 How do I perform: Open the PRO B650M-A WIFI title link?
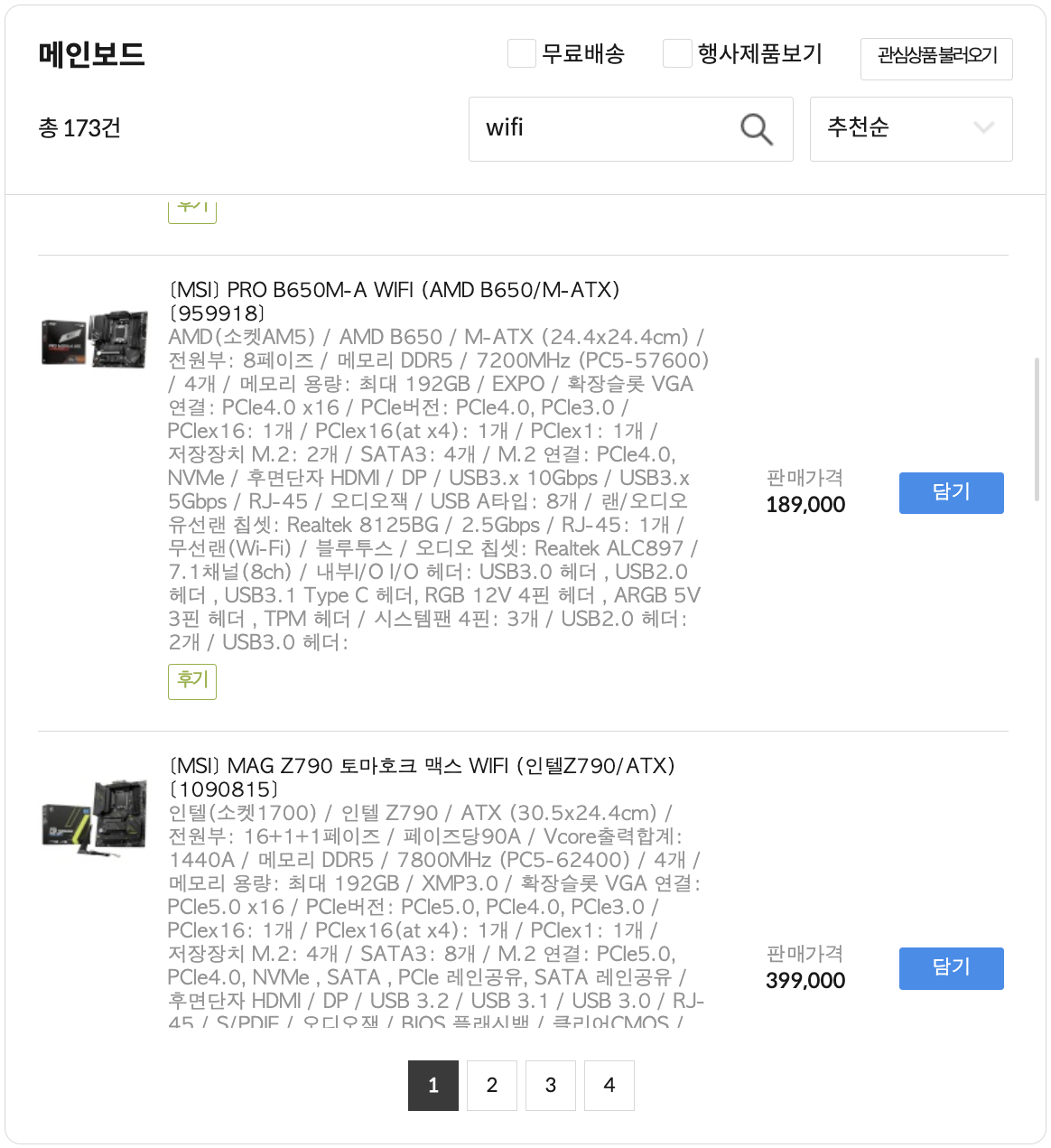[395, 291]
